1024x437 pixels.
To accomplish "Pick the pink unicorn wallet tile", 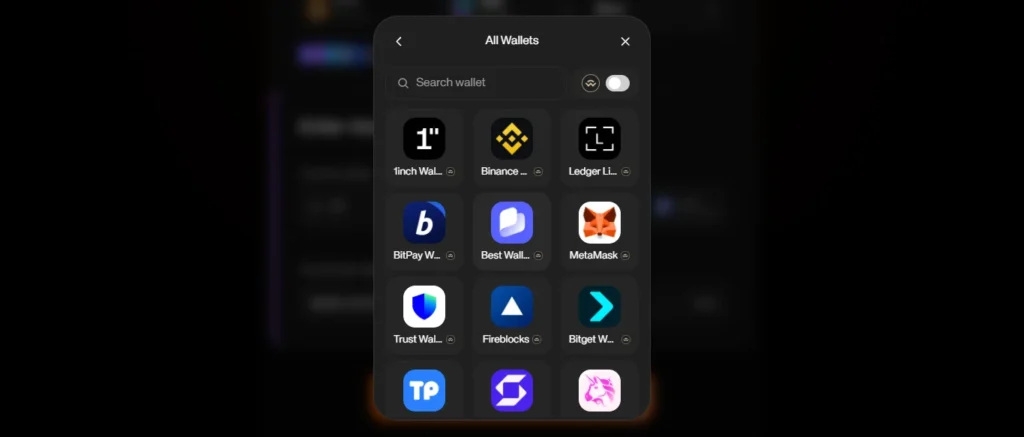I will pos(599,390).
